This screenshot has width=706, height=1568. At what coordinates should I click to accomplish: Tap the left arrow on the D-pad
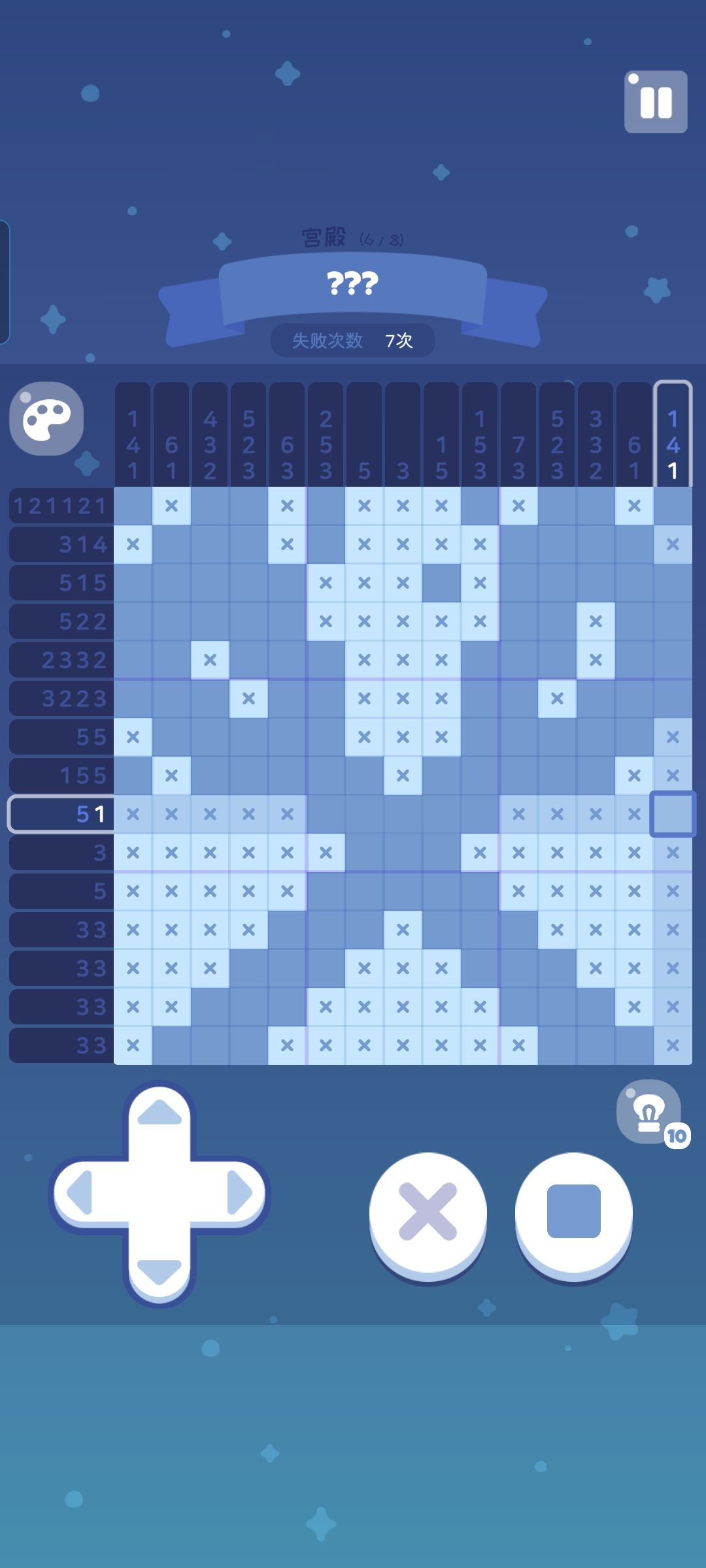tap(80, 1192)
